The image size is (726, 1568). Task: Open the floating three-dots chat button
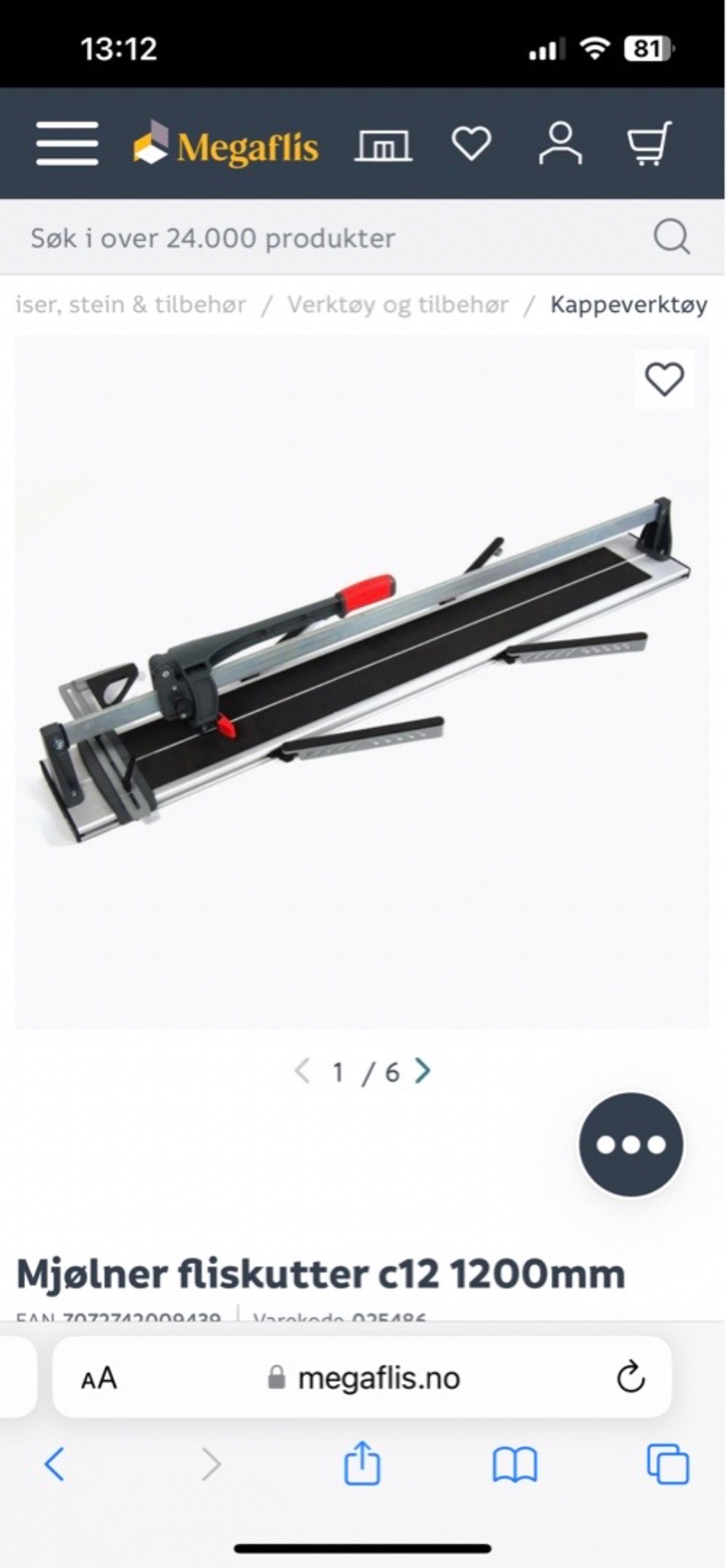631,1144
